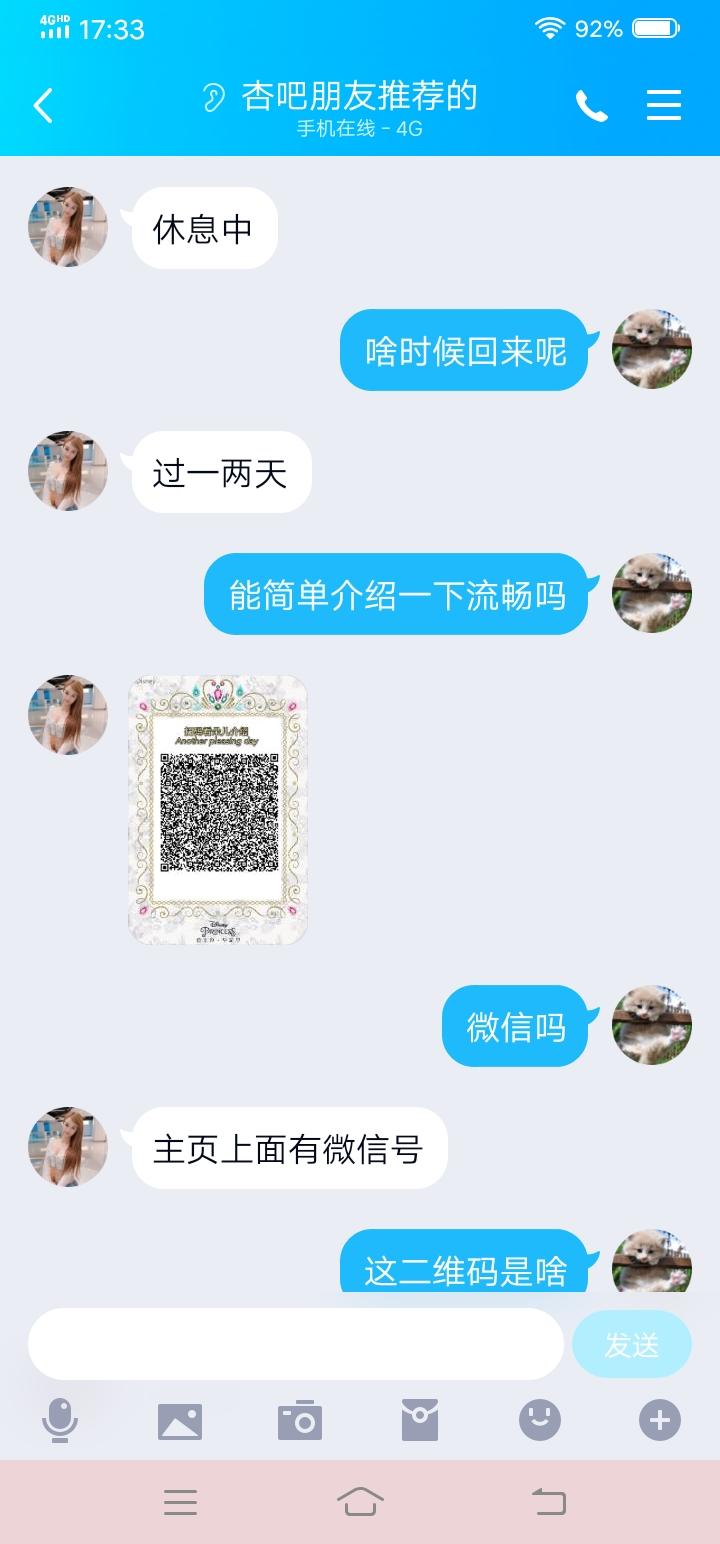
Task: Open the emoji panel
Action: coord(540,1420)
